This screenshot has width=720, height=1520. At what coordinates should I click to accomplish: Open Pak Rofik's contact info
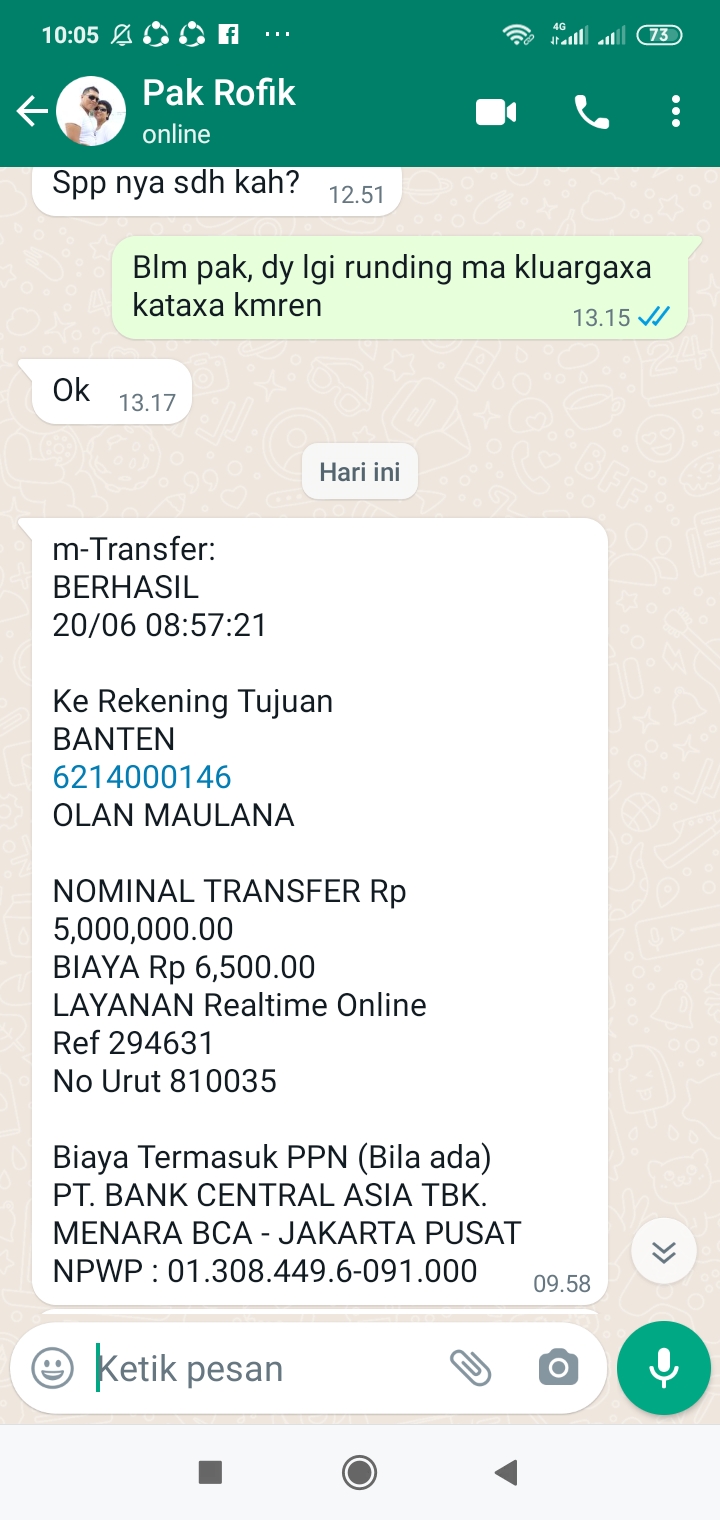pos(218,110)
